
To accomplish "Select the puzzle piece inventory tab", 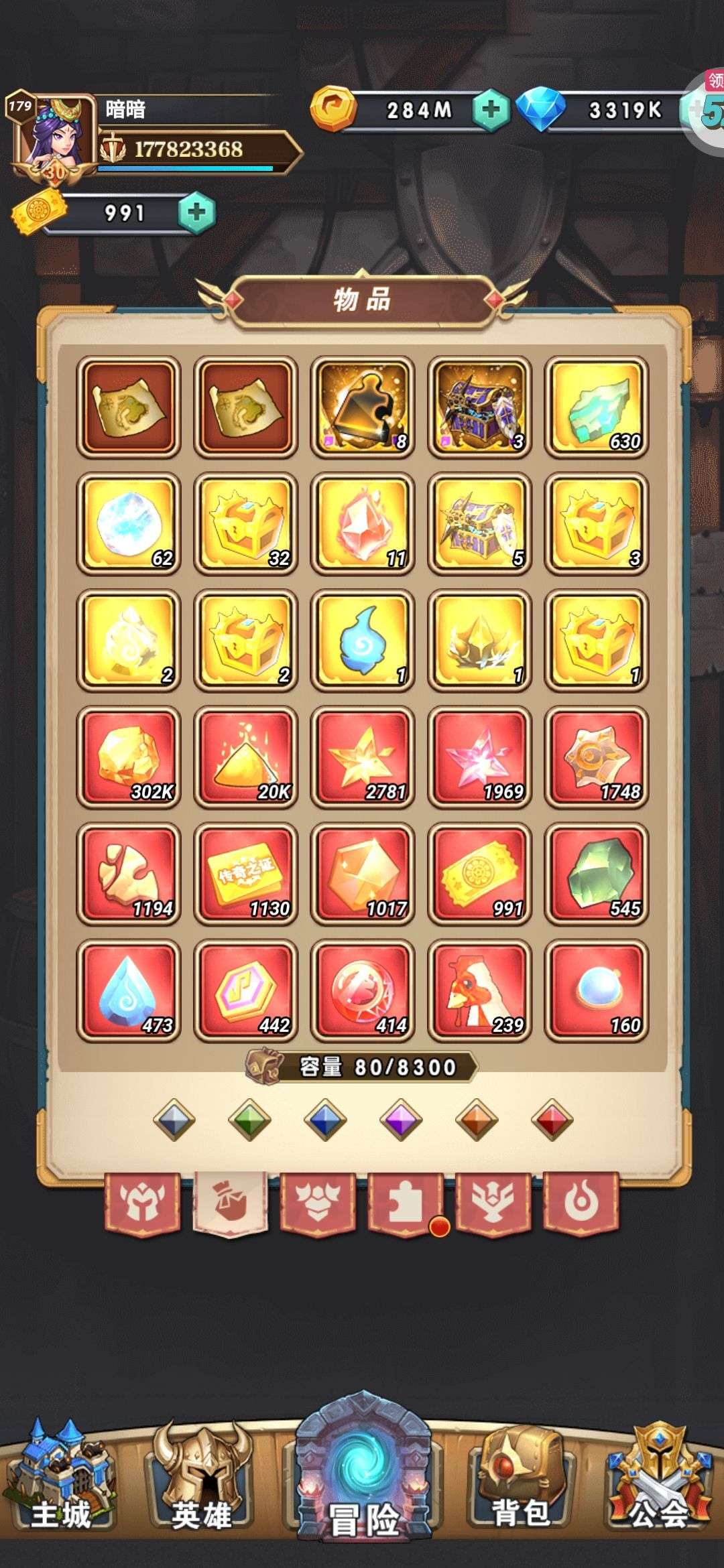I will pyautogui.click(x=406, y=1203).
